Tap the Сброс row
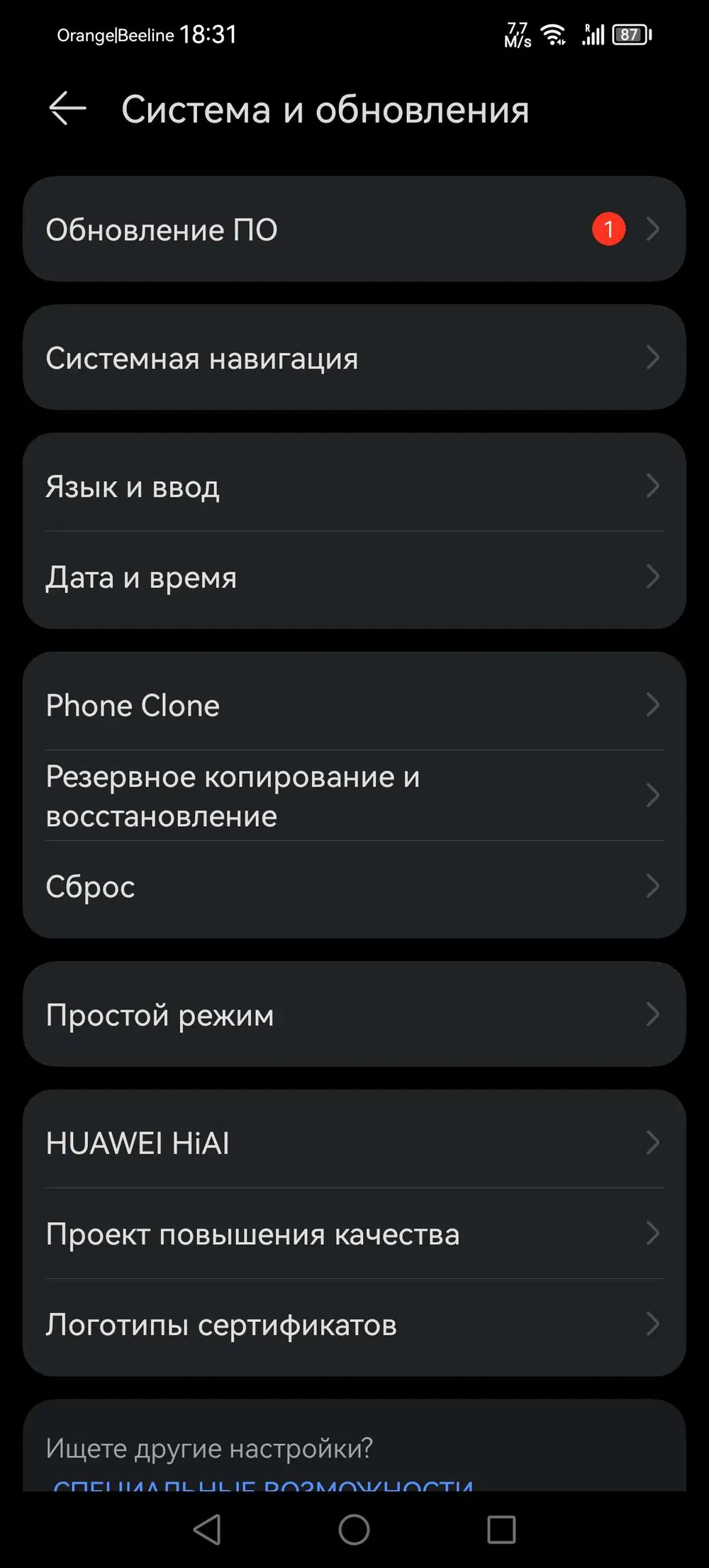Screen dimensions: 709x1568 [x=353, y=887]
